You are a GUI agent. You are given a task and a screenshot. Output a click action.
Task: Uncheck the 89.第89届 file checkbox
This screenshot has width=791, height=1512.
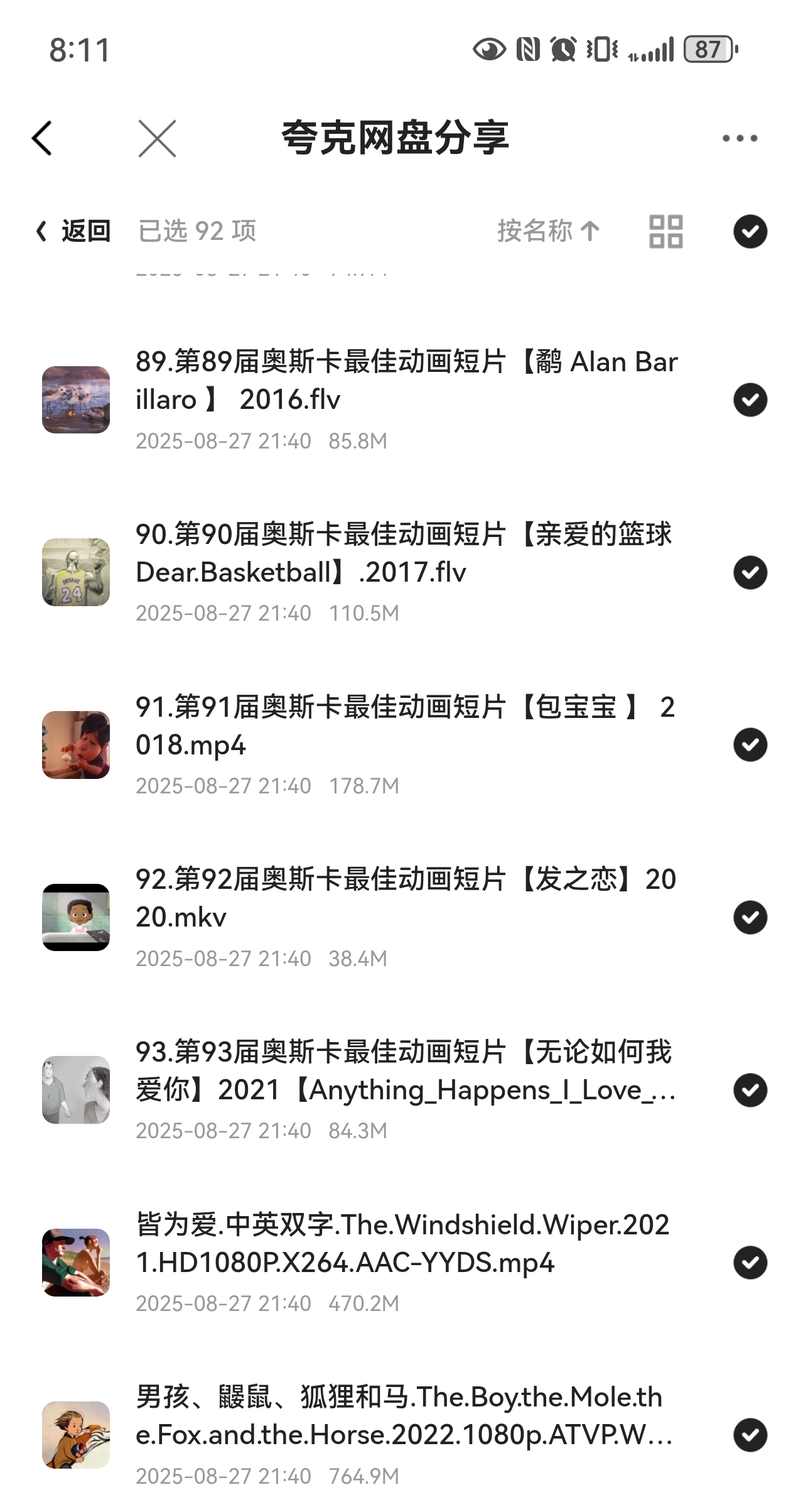coord(750,400)
